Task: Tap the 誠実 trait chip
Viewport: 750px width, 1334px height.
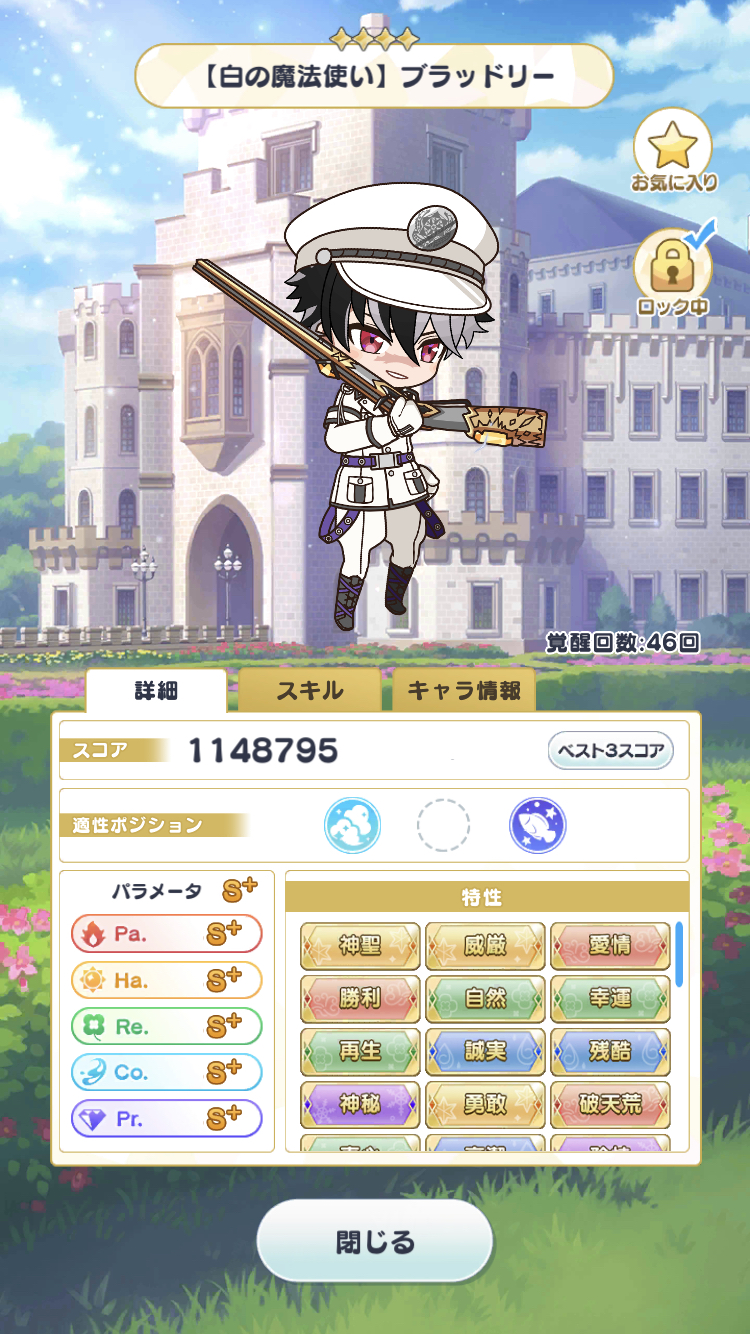Action: [x=485, y=1052]
